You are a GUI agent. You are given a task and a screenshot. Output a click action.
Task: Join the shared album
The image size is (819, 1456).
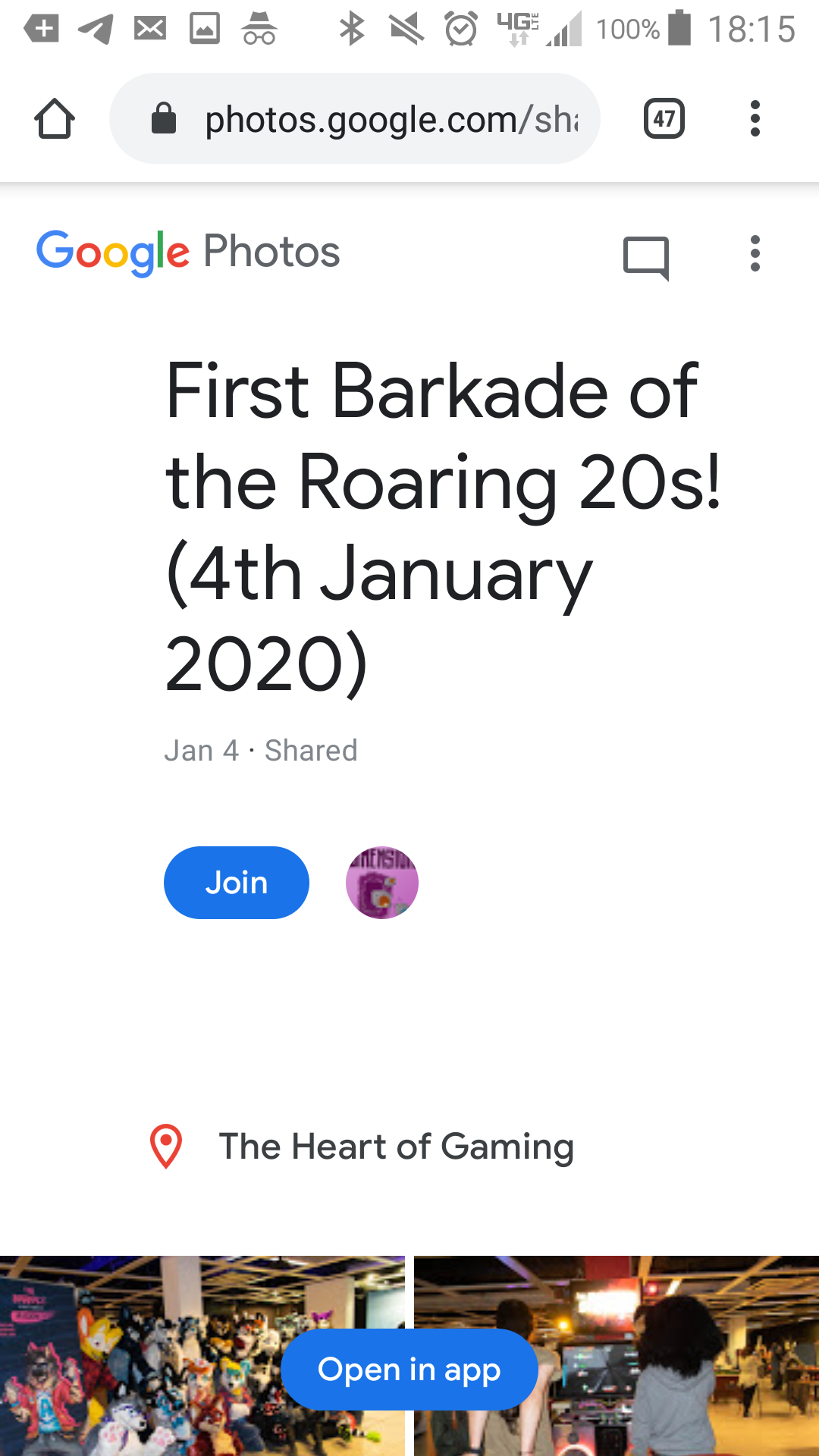pyautogui.click(x=237, y=883)
